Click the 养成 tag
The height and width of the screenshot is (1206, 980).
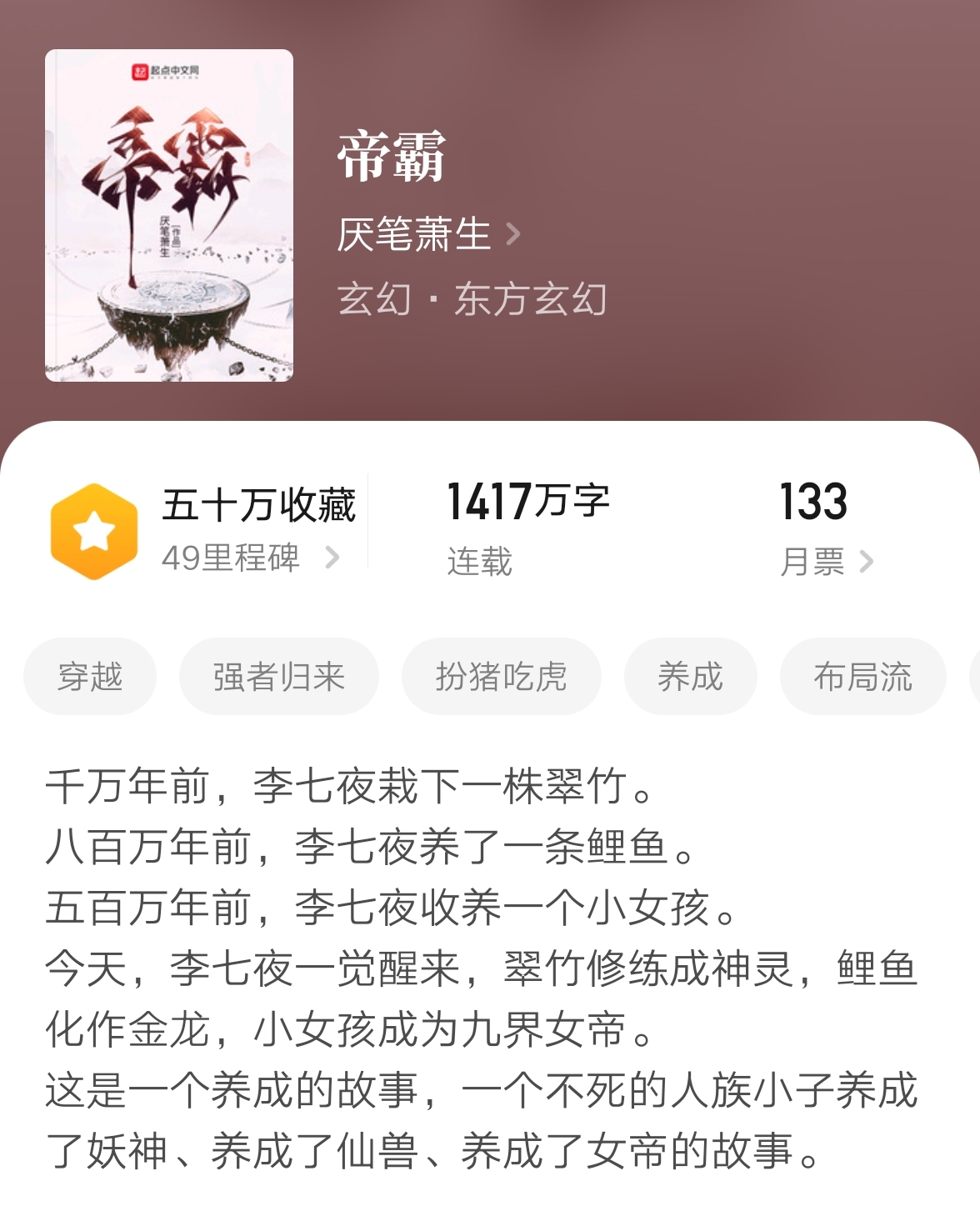[691, 678]
